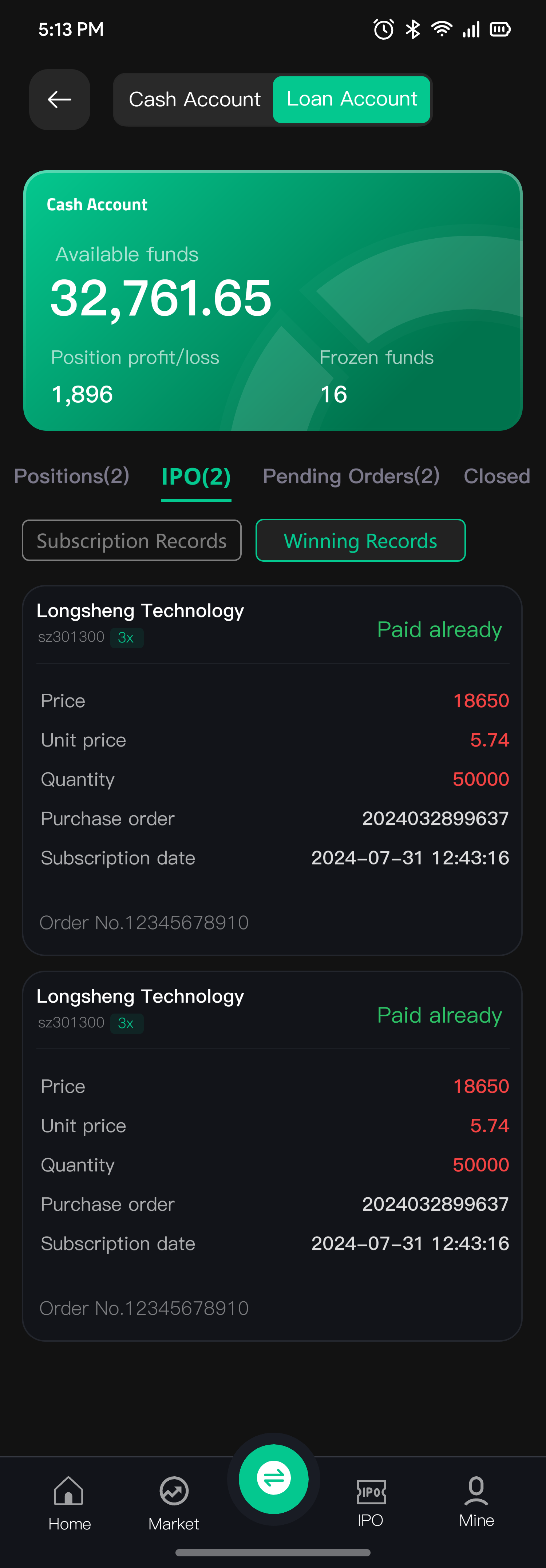Image resolution: width=546 pixels, height=1568 pixels.
Task: Switch to Cash Account segment
Action: tap(194, 99)
